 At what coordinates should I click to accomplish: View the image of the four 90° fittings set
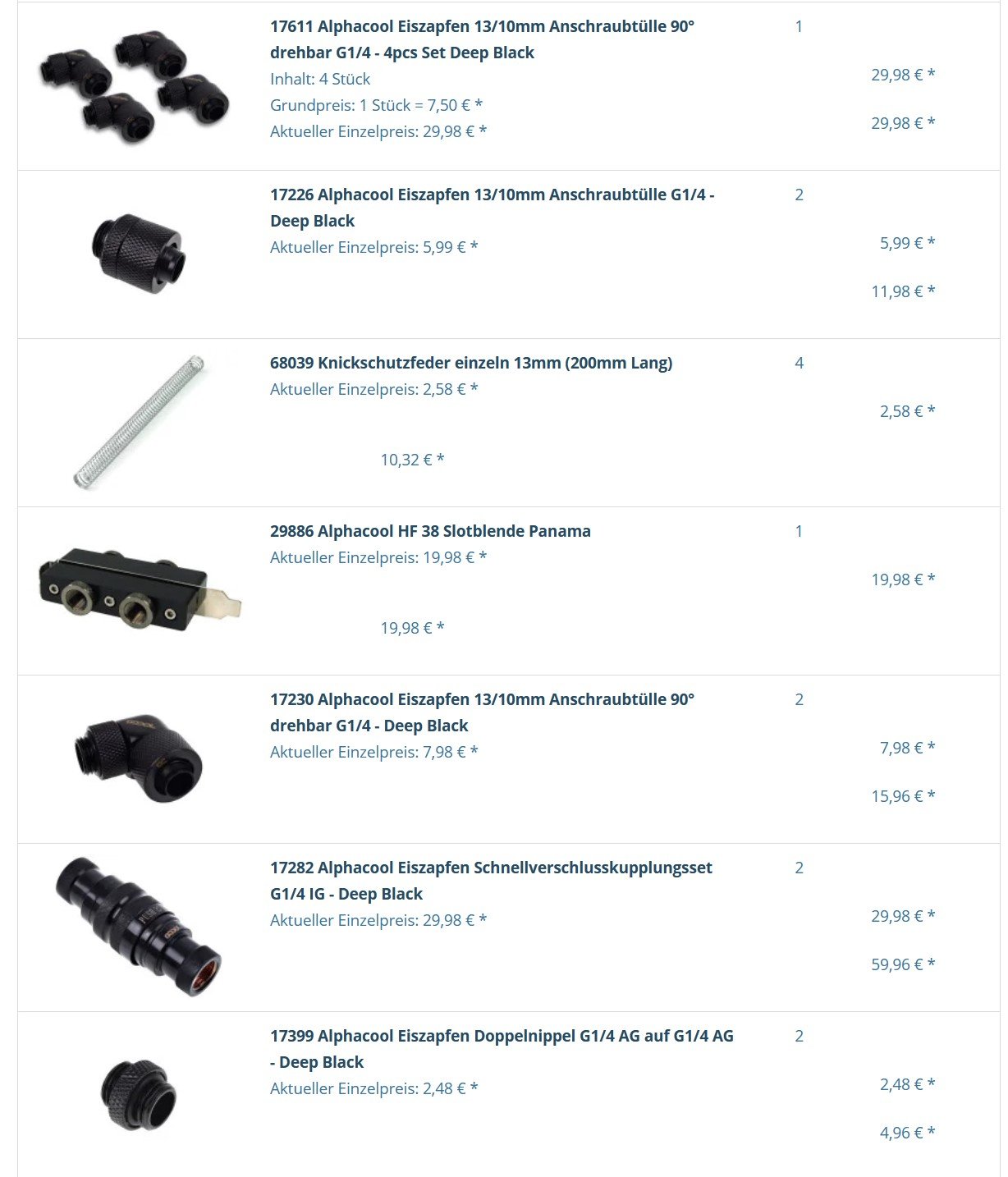(x=135, y=86)
